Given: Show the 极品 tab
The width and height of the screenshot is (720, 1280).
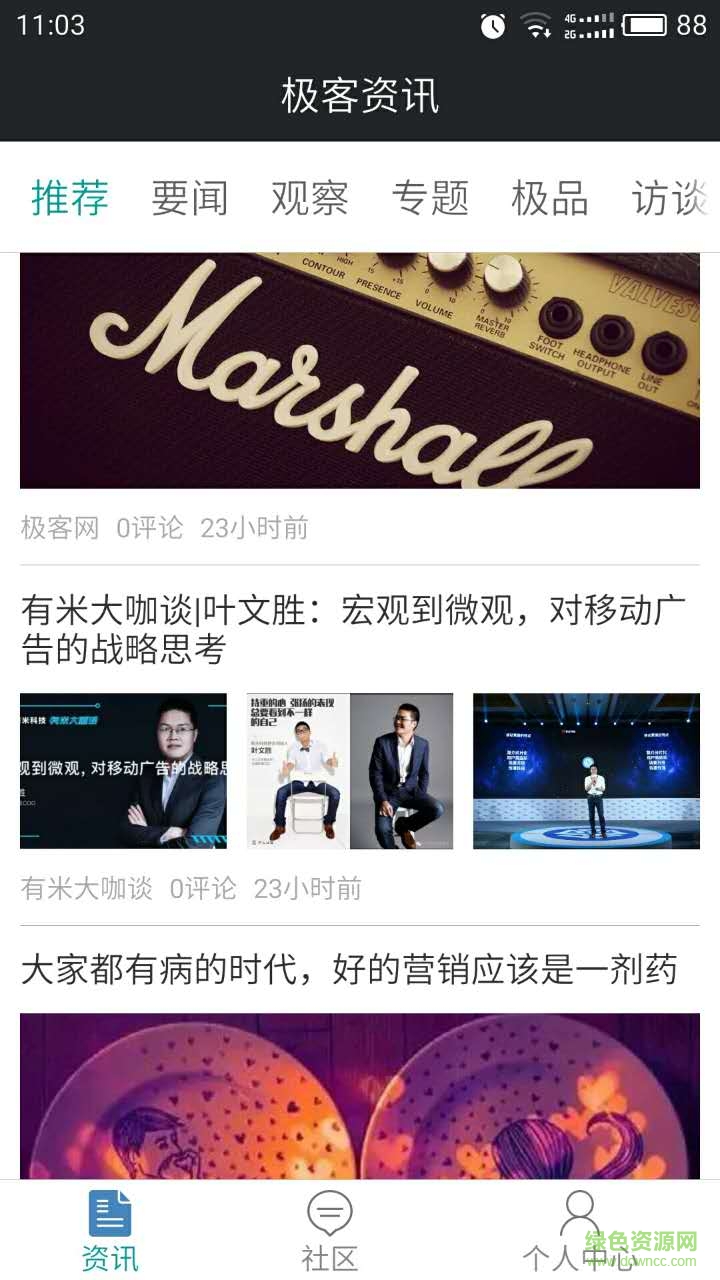Looking at the screenshot, I should (x=550, y=198).
